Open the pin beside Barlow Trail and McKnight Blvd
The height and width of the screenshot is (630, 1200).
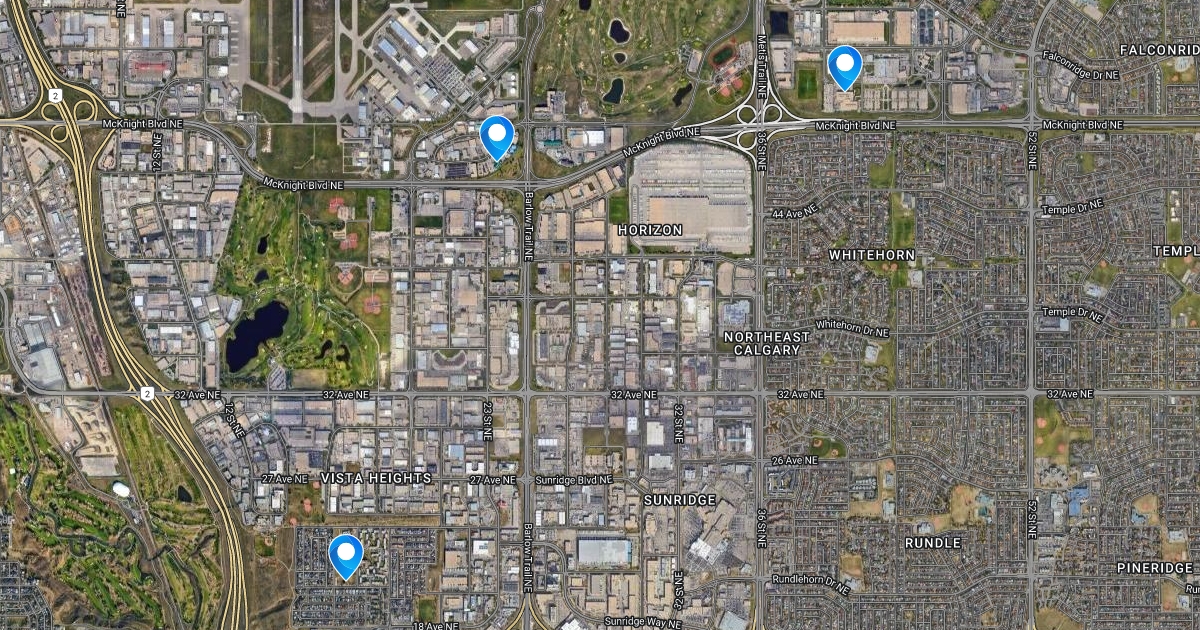(497, 136)
